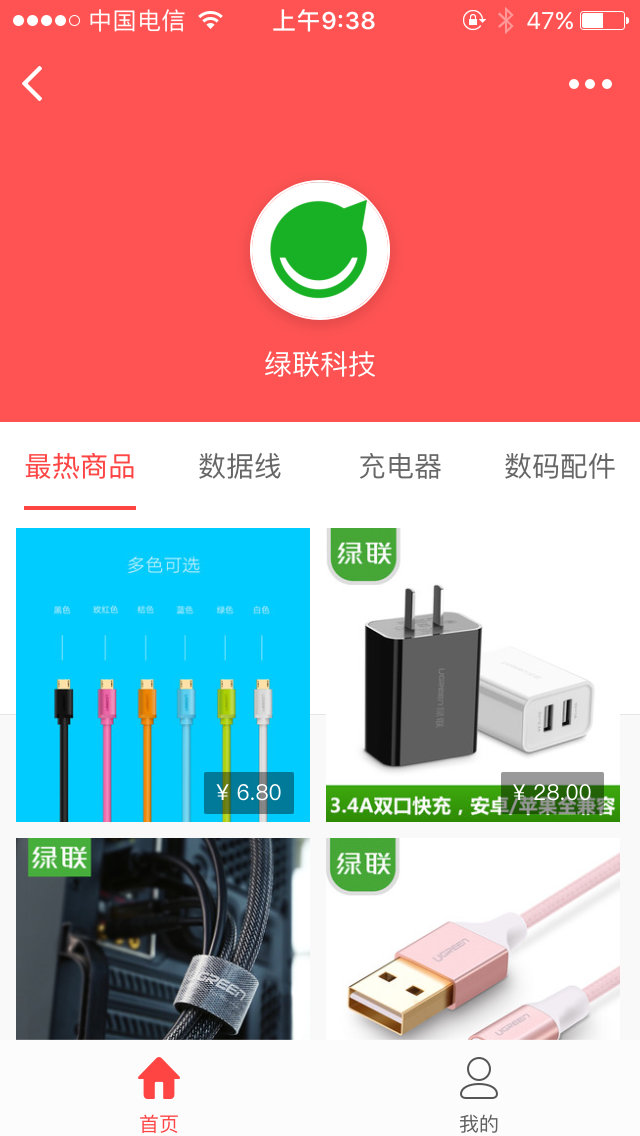The width and height of the screenshot is (640, 1136).
Task: Switch to the 我的 profile tab
Action: click(479, 1093)
